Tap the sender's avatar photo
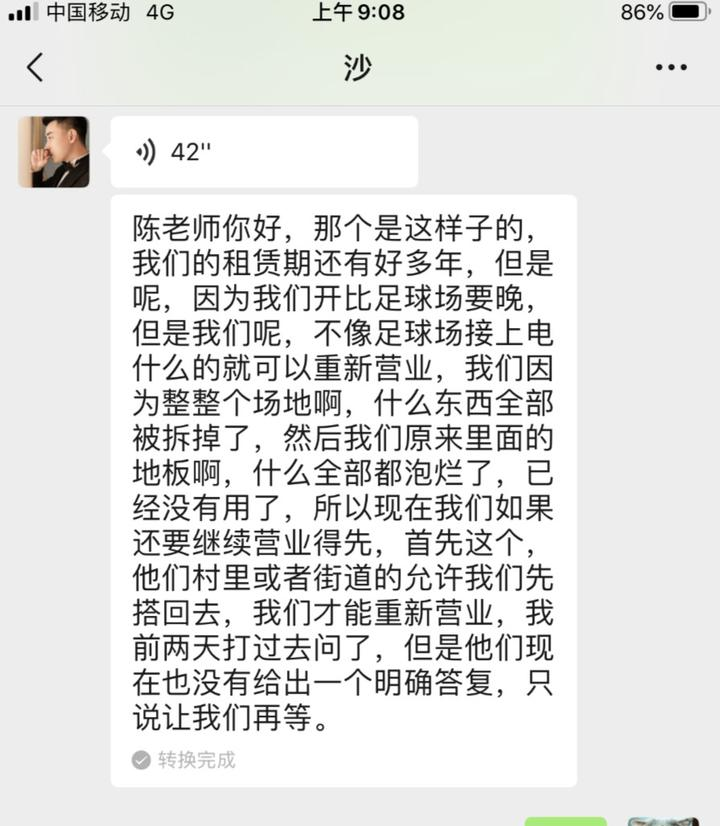 coord(51,150)
